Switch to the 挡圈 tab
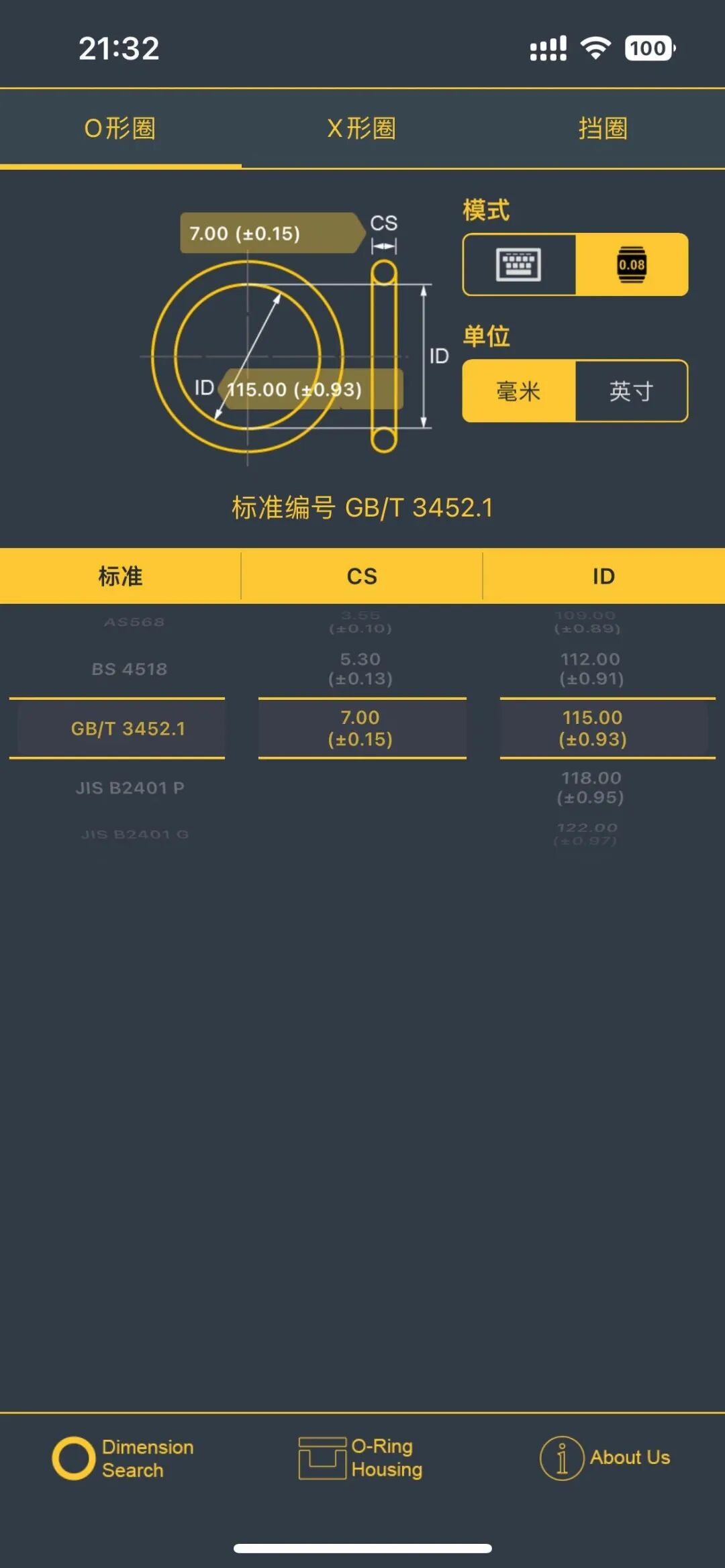Screen dimensions: 725x1568 click(603, 128)
